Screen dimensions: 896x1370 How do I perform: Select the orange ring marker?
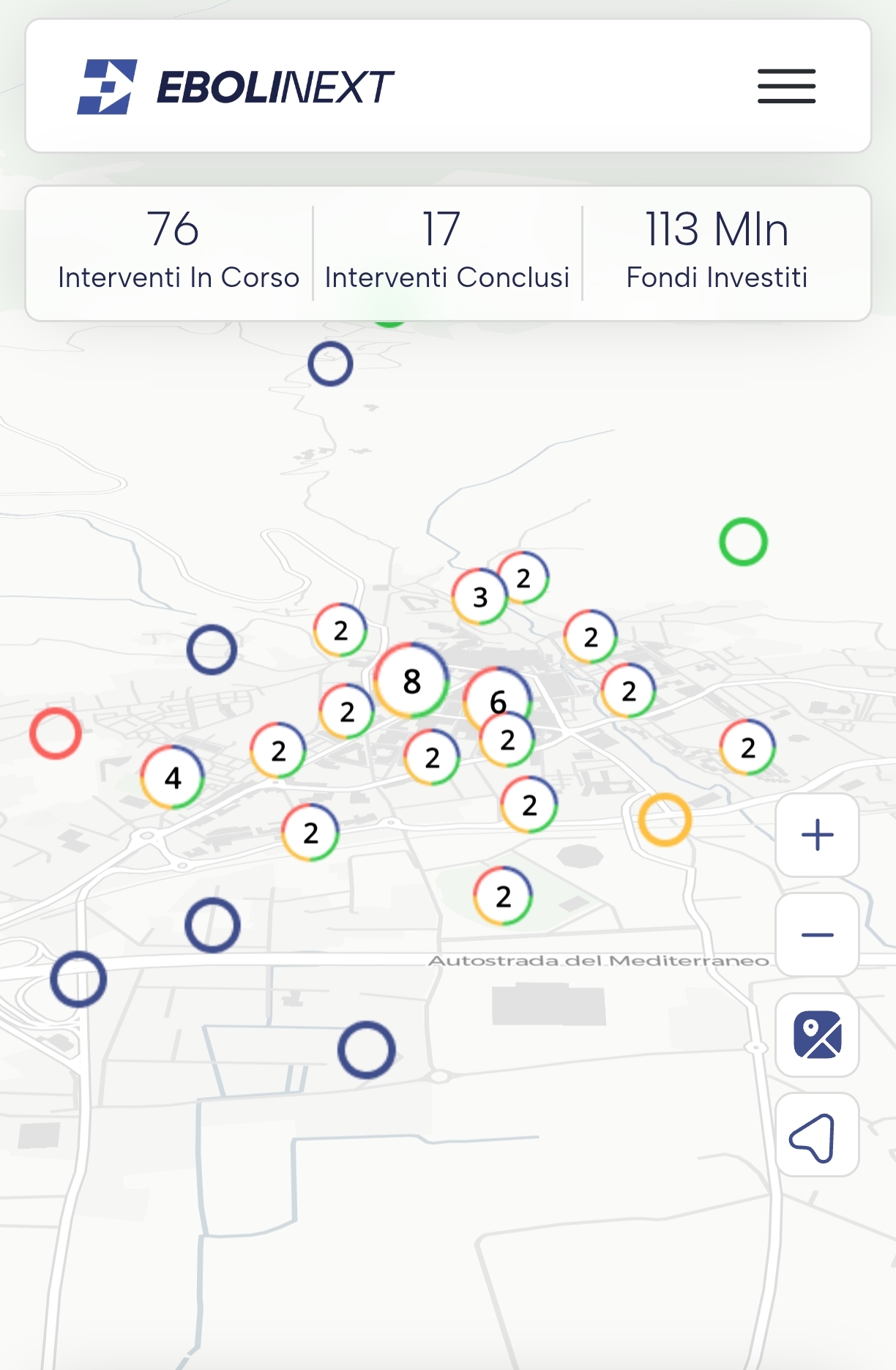[x=665, y=819]
